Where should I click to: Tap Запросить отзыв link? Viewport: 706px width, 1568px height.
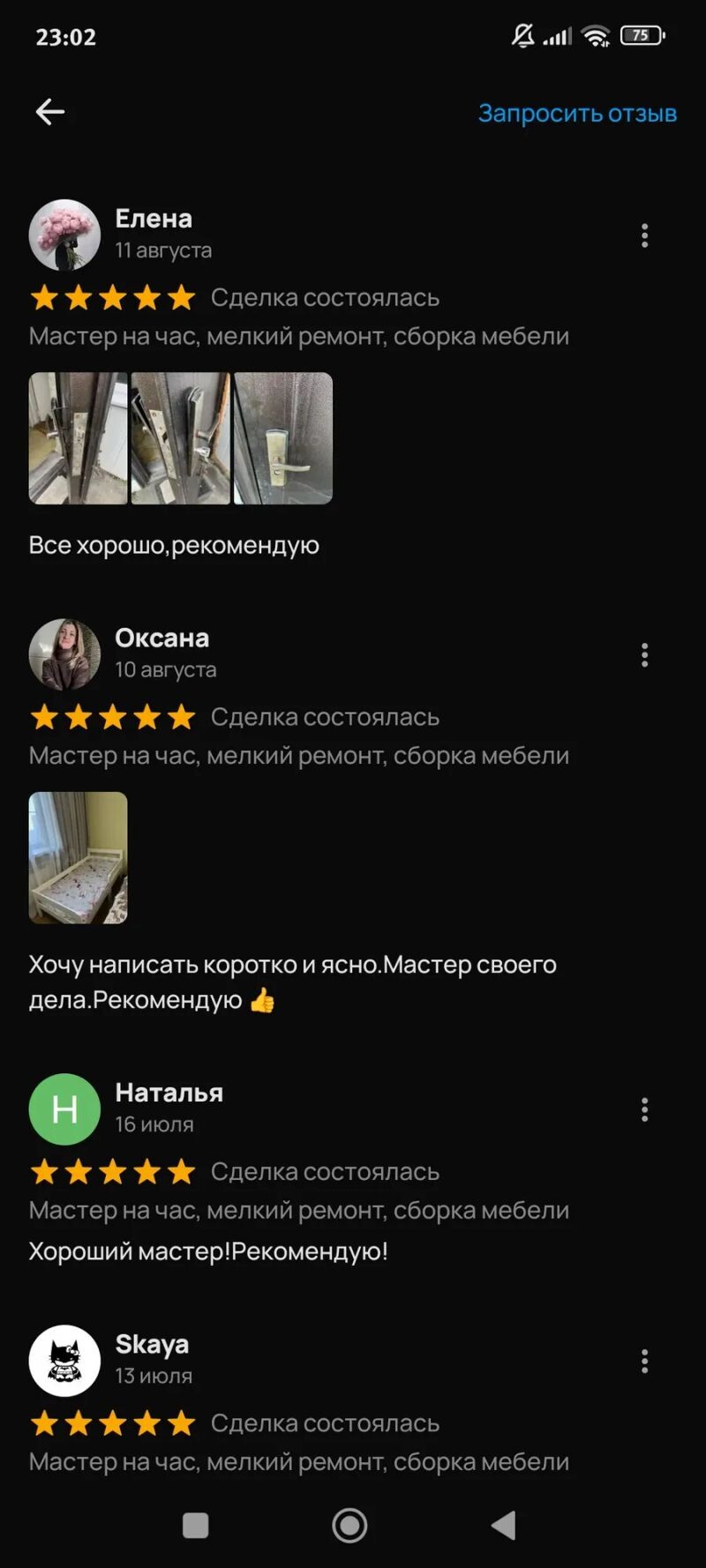[577, 113]
